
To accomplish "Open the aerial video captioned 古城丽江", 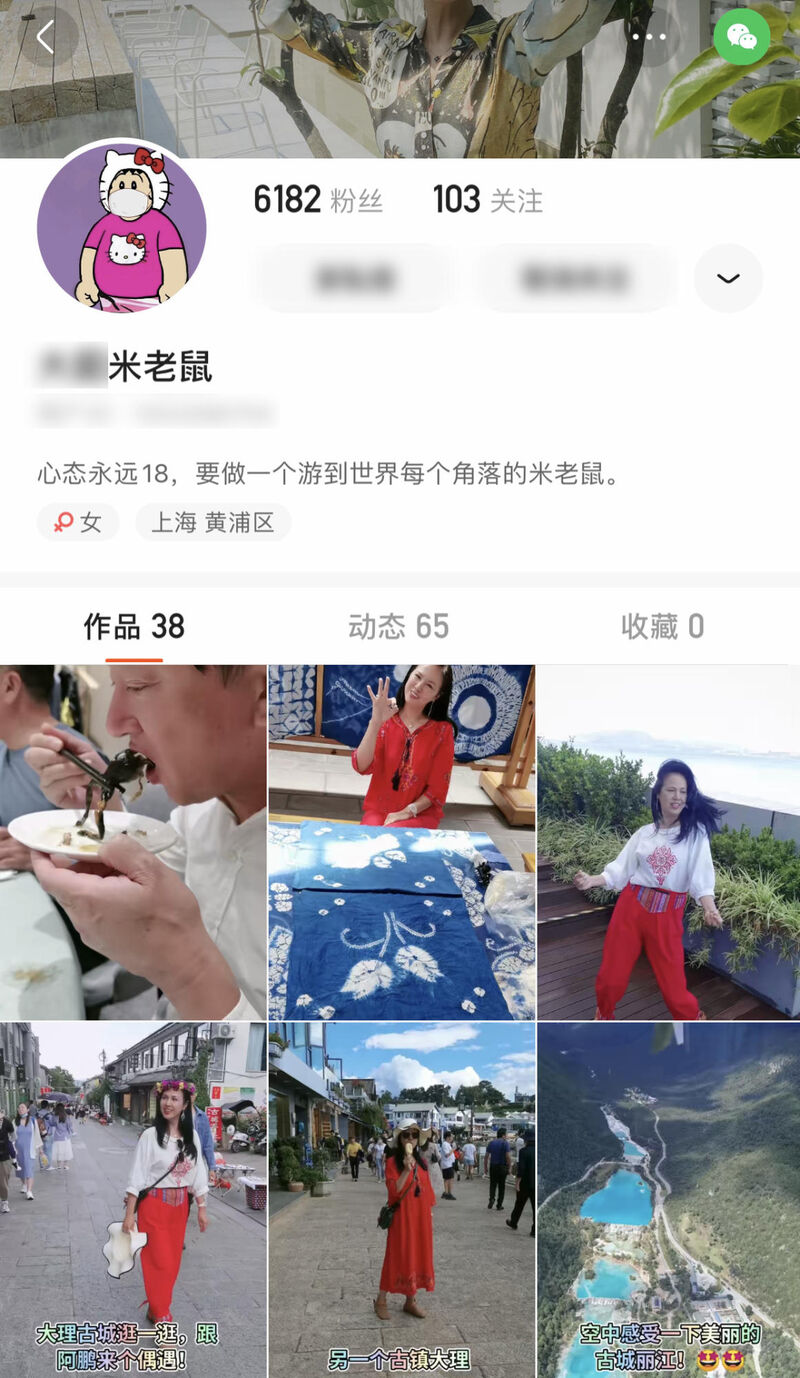I will [x=669, y=1200].
